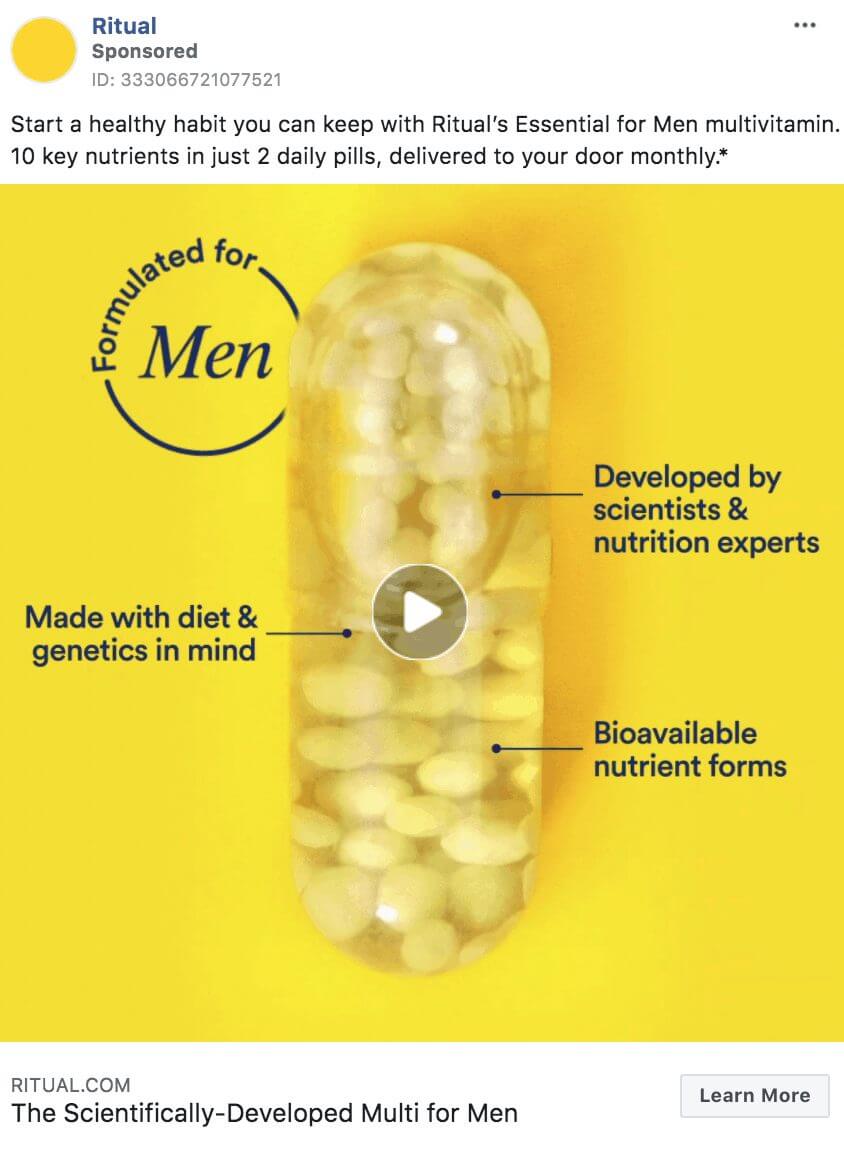Viewport: 844px width, 1164px height.
Task: Open the post's three-dot options menu
Action: pos(804,25)
